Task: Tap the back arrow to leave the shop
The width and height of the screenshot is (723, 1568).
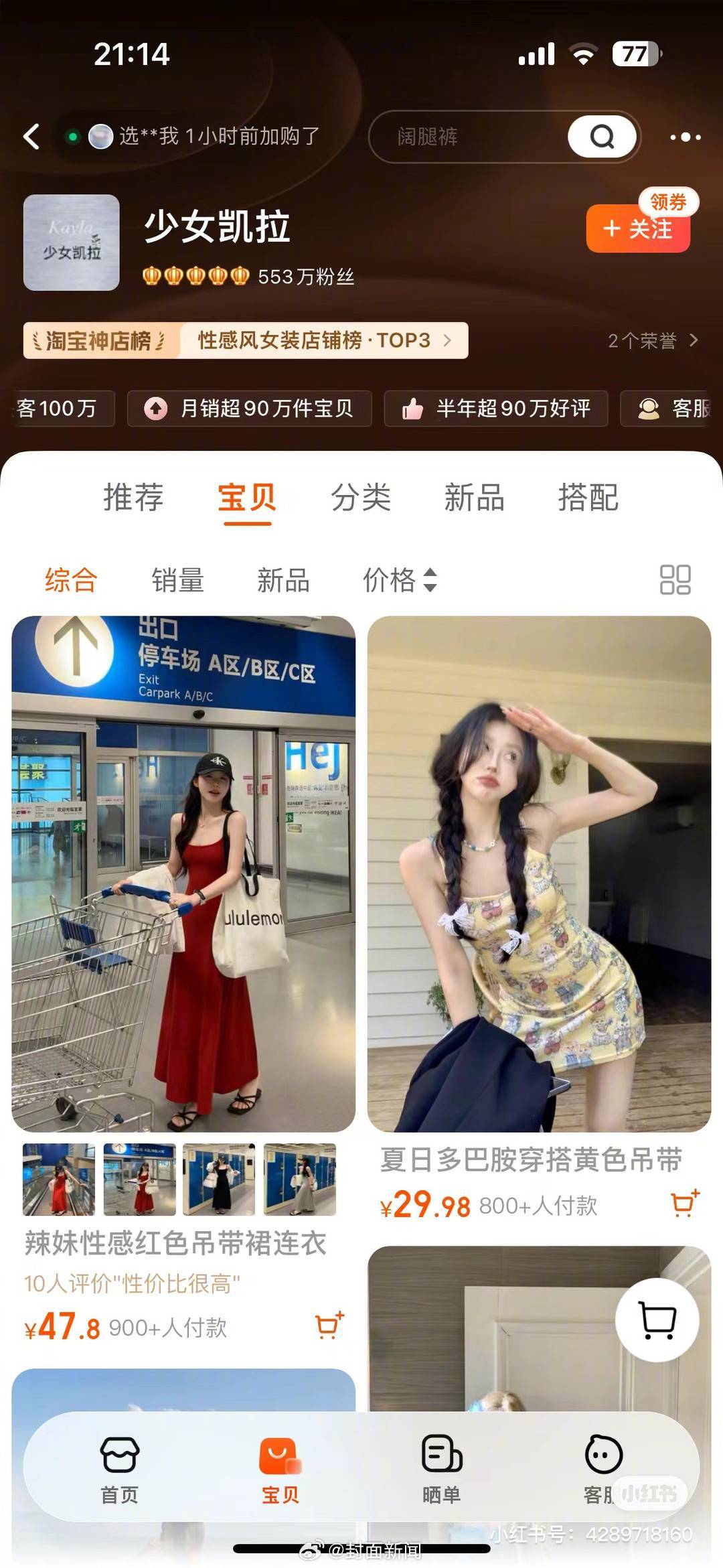Action: pos(29,137)
